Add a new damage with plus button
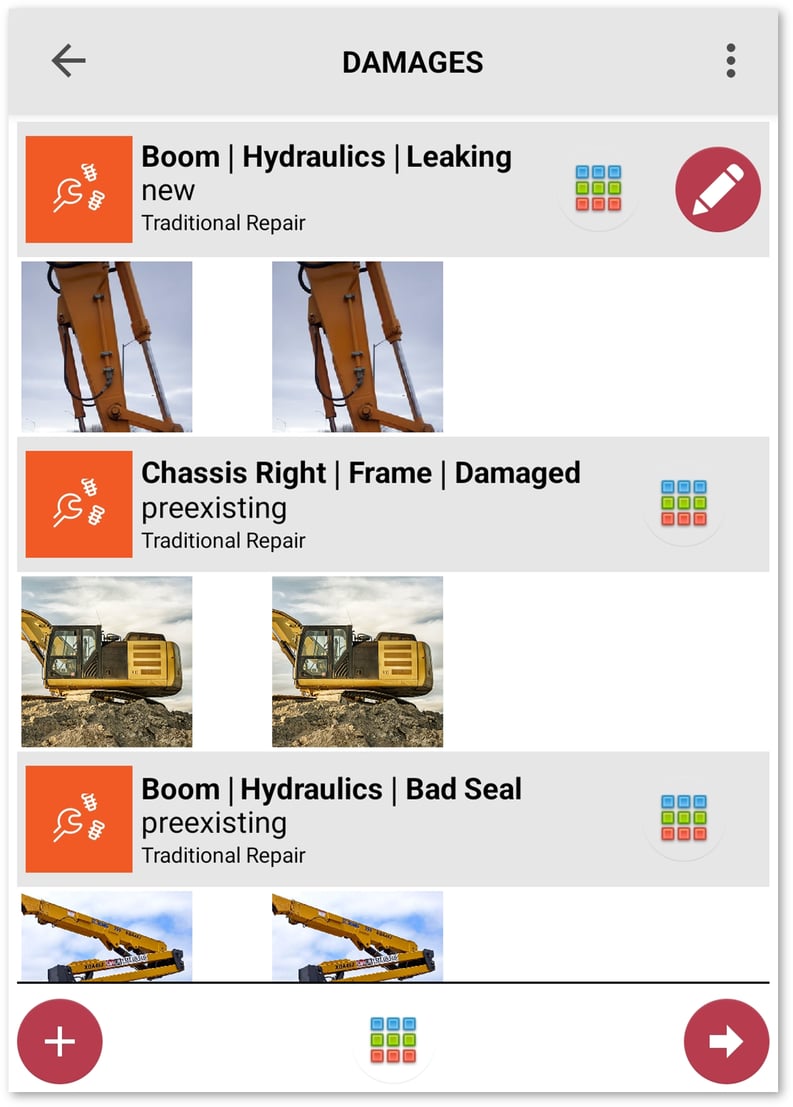The width and height of the screenshot is (793, 1107). click(60, 1041)
